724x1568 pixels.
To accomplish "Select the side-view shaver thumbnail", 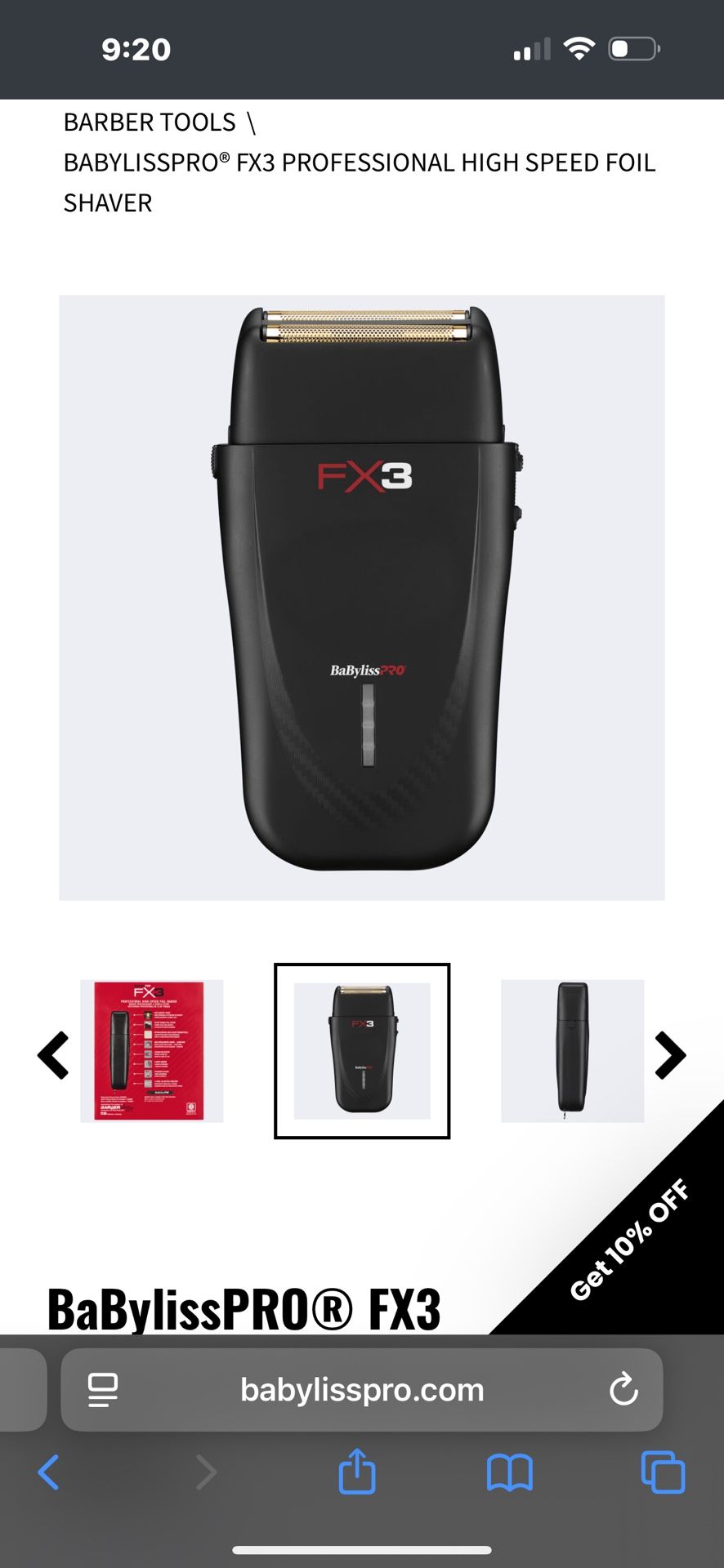I will 572,1051.
